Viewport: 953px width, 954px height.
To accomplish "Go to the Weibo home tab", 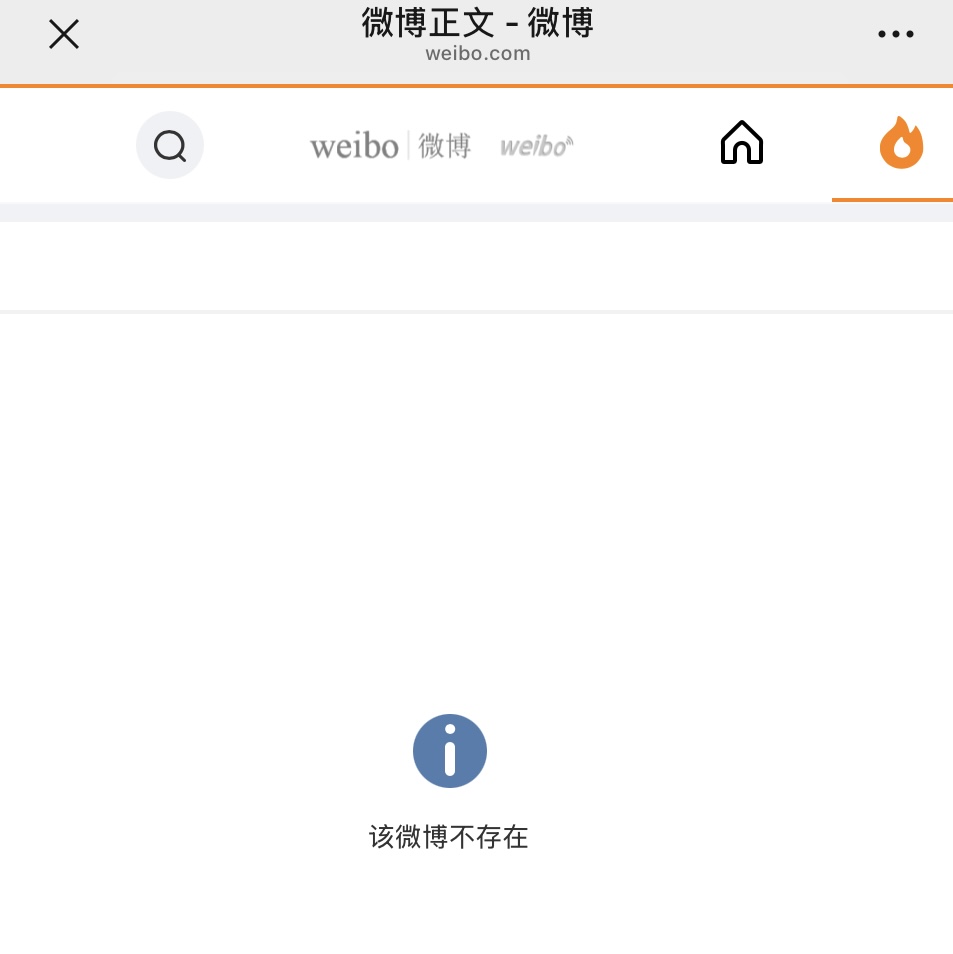I will coord(742,143).
